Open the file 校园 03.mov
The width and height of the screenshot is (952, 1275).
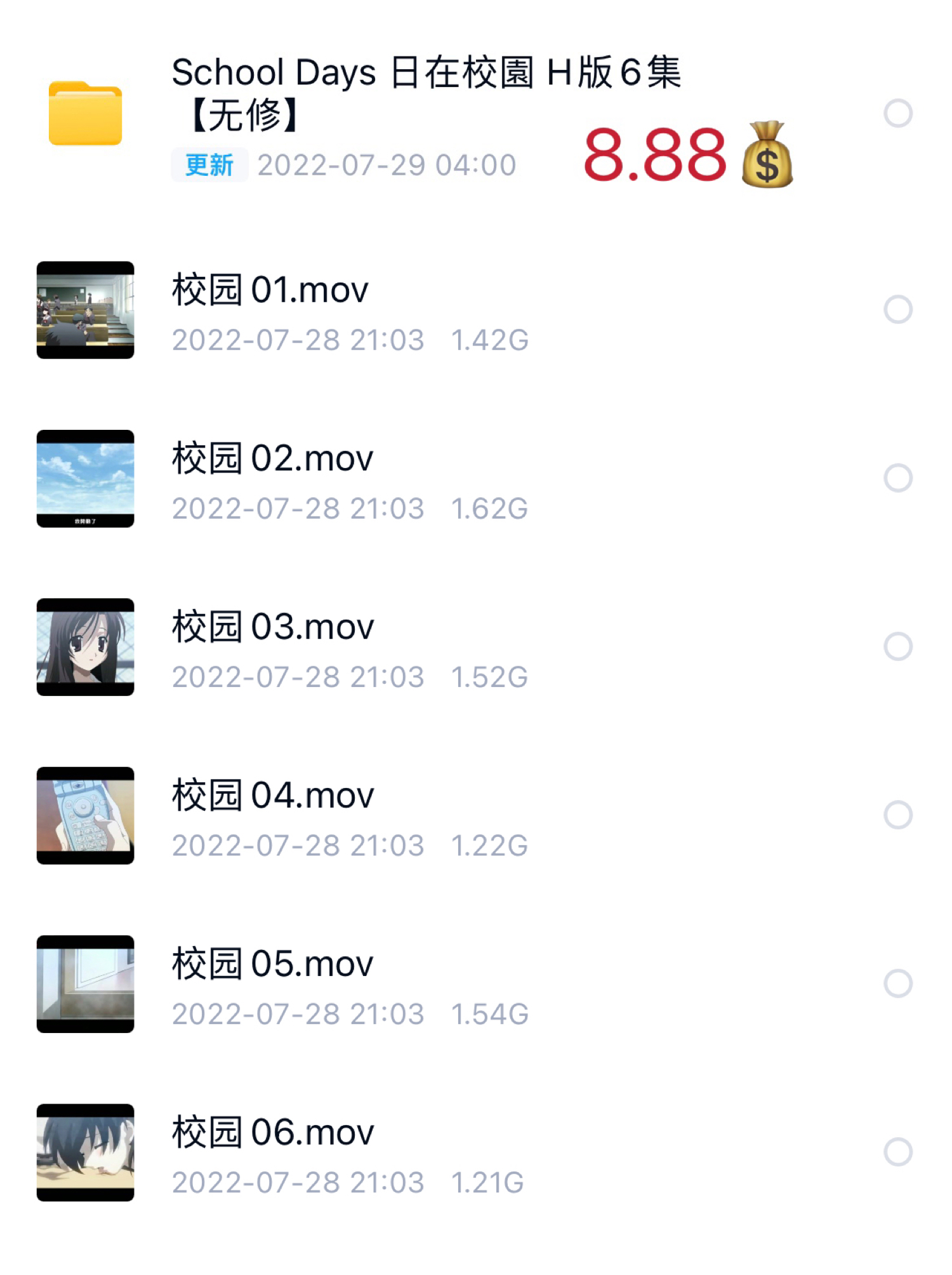pyautogui.click(x=273, y=627)
